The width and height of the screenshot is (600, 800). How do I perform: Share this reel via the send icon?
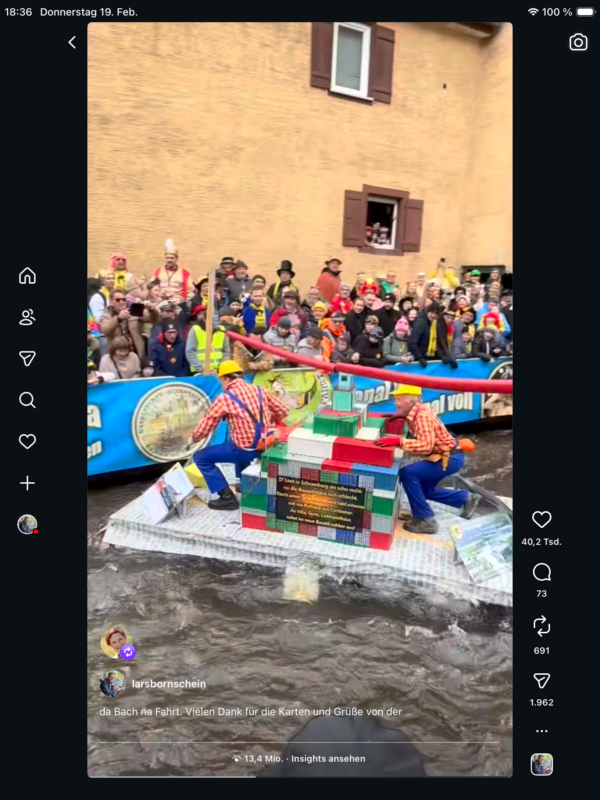(x=541, y=680)
